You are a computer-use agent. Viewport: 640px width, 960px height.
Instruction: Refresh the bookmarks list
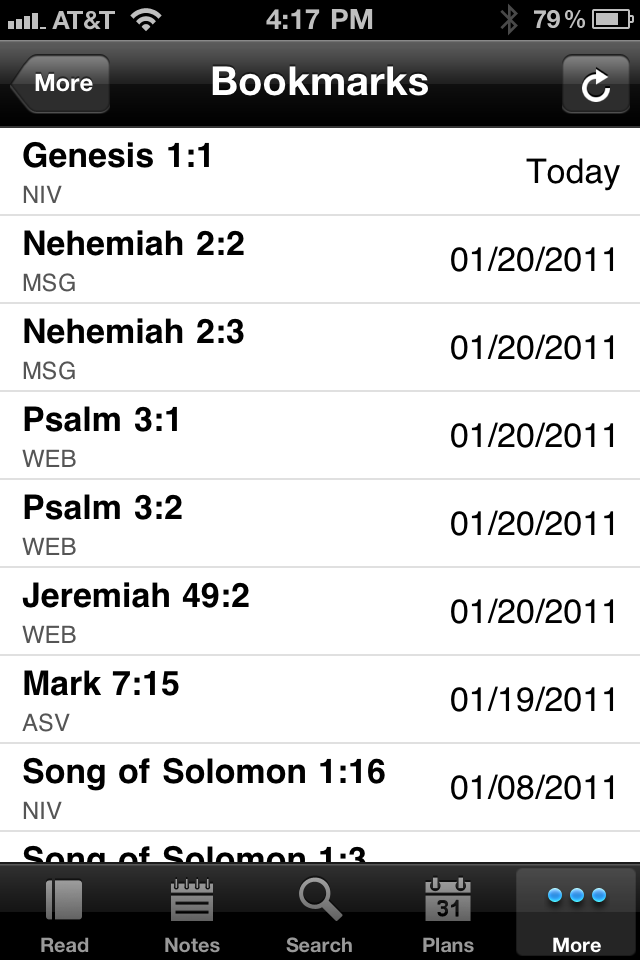tap(595, 84)
